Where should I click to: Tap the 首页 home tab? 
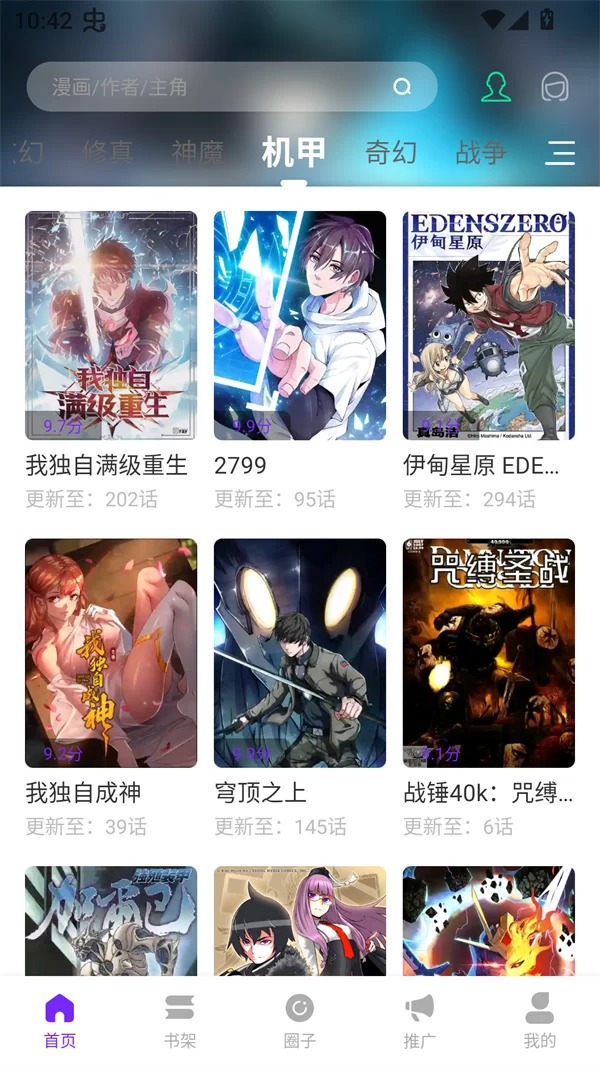coord(60,1020)
